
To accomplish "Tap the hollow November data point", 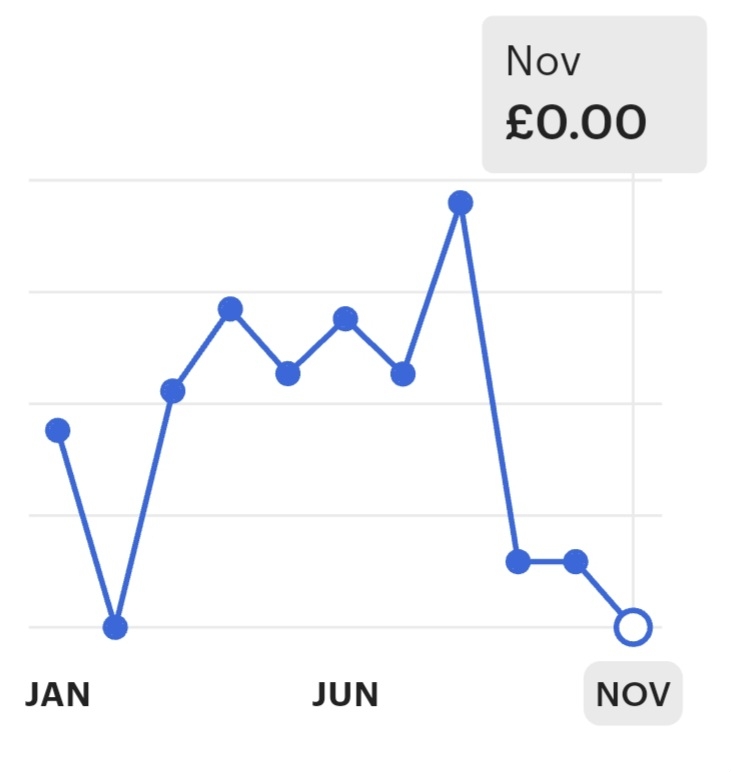I will pos(633,627).
